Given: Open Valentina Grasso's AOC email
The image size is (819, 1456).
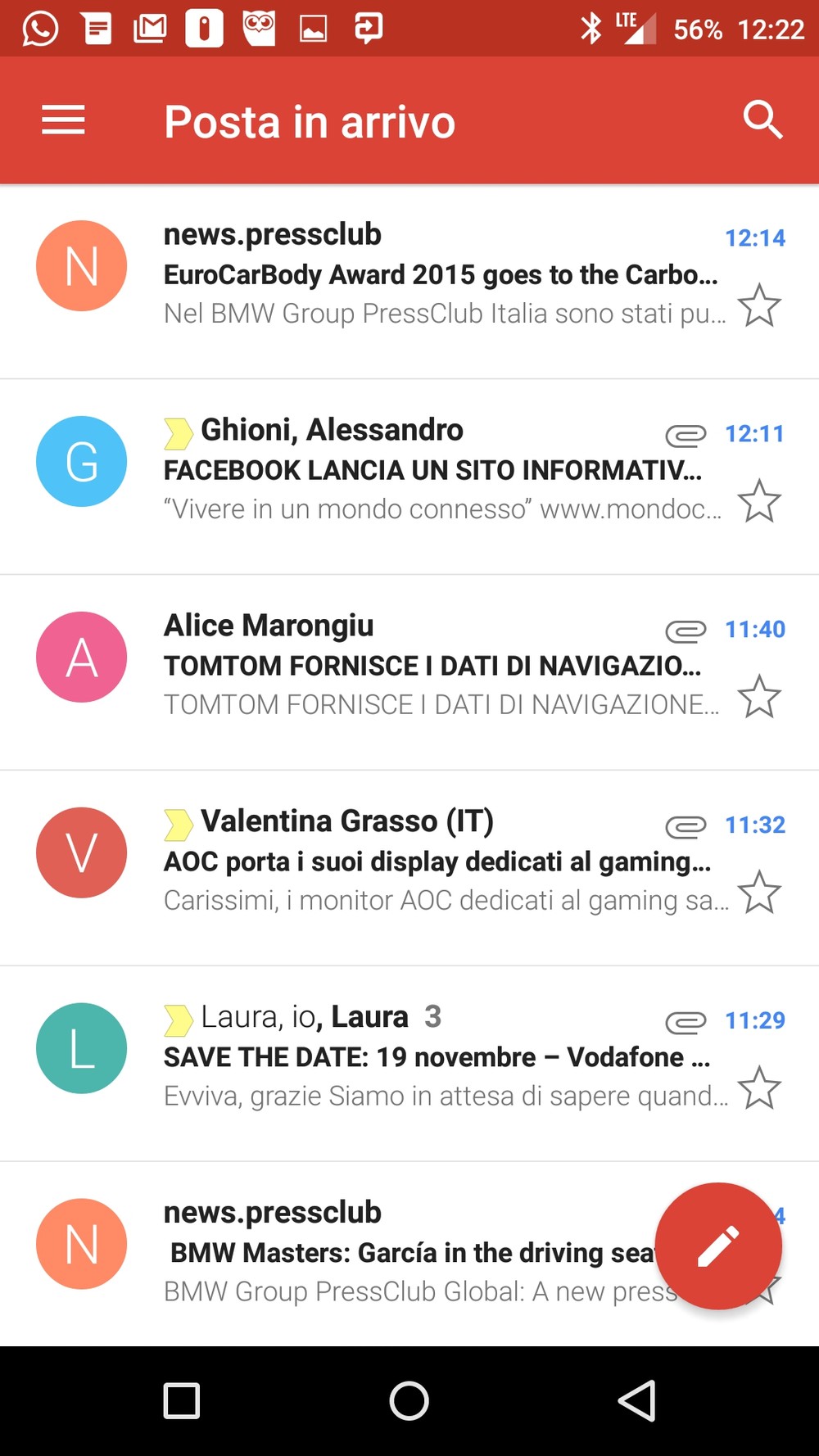Looking at the screenshot, I should click(409, 869).
